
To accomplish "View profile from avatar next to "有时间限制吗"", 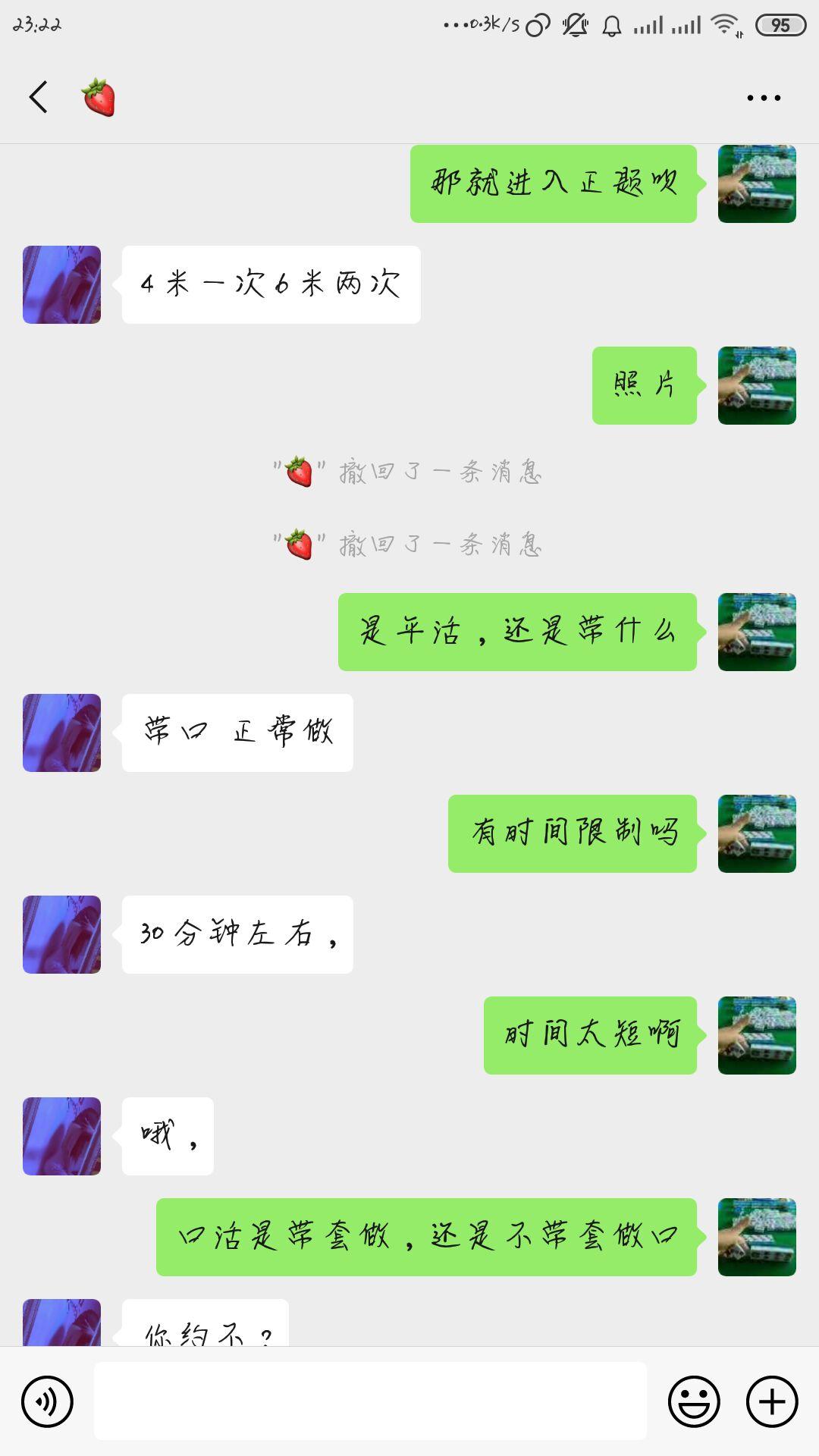I will pyautogui.click(x=757, y=833).
